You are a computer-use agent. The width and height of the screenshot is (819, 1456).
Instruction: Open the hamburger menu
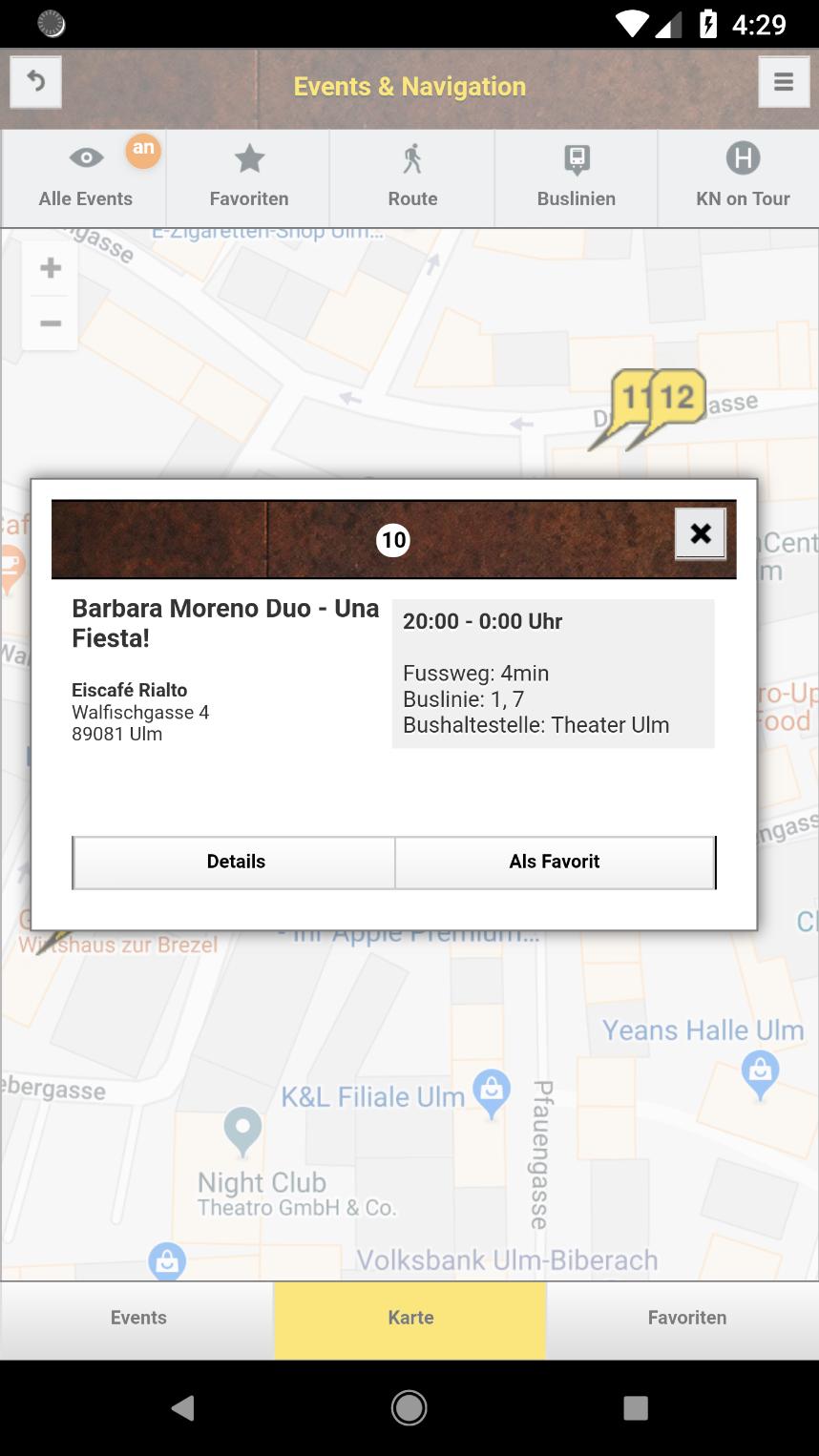tap(784, 82)
